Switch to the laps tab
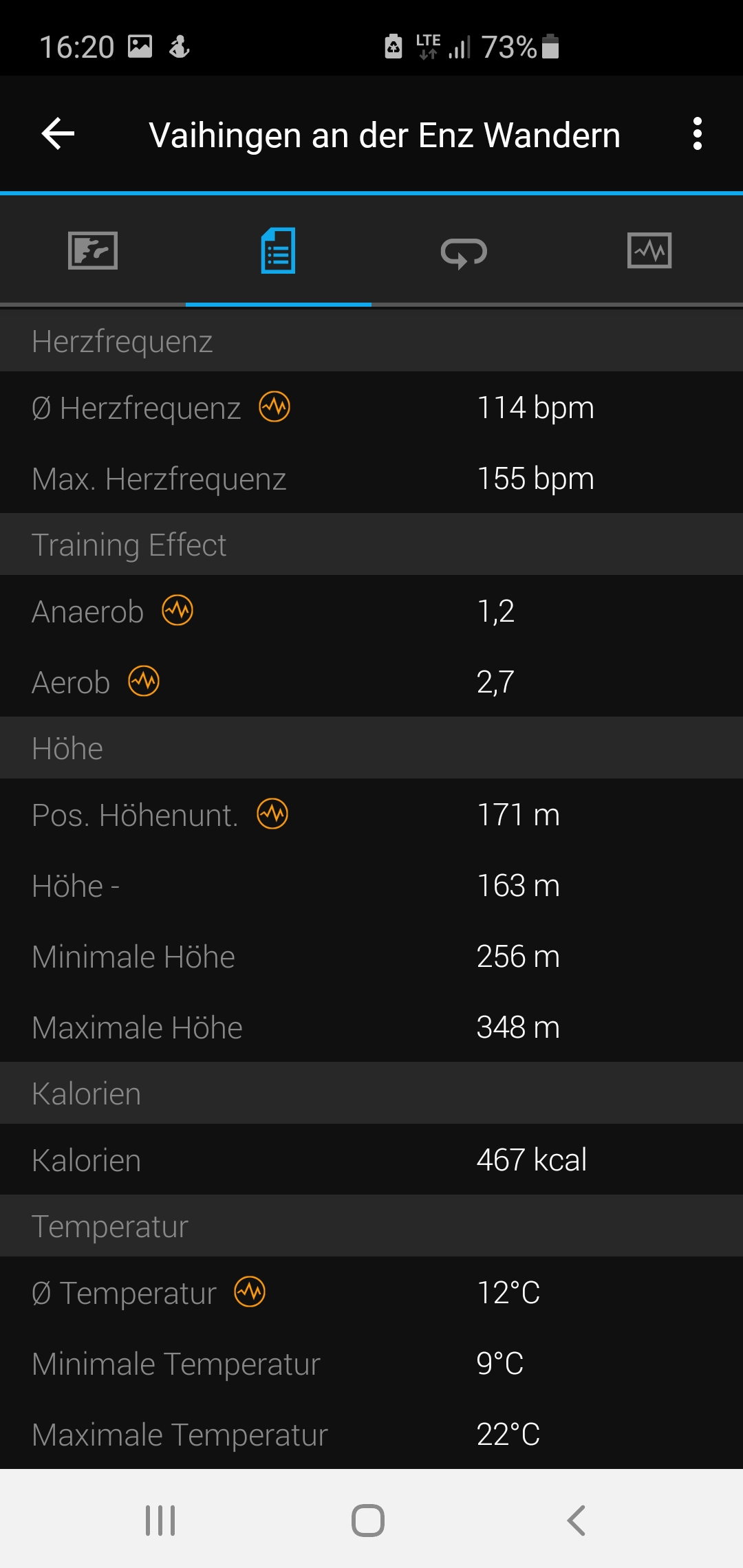The image size is (743, 1568). [x=464, y=252]
